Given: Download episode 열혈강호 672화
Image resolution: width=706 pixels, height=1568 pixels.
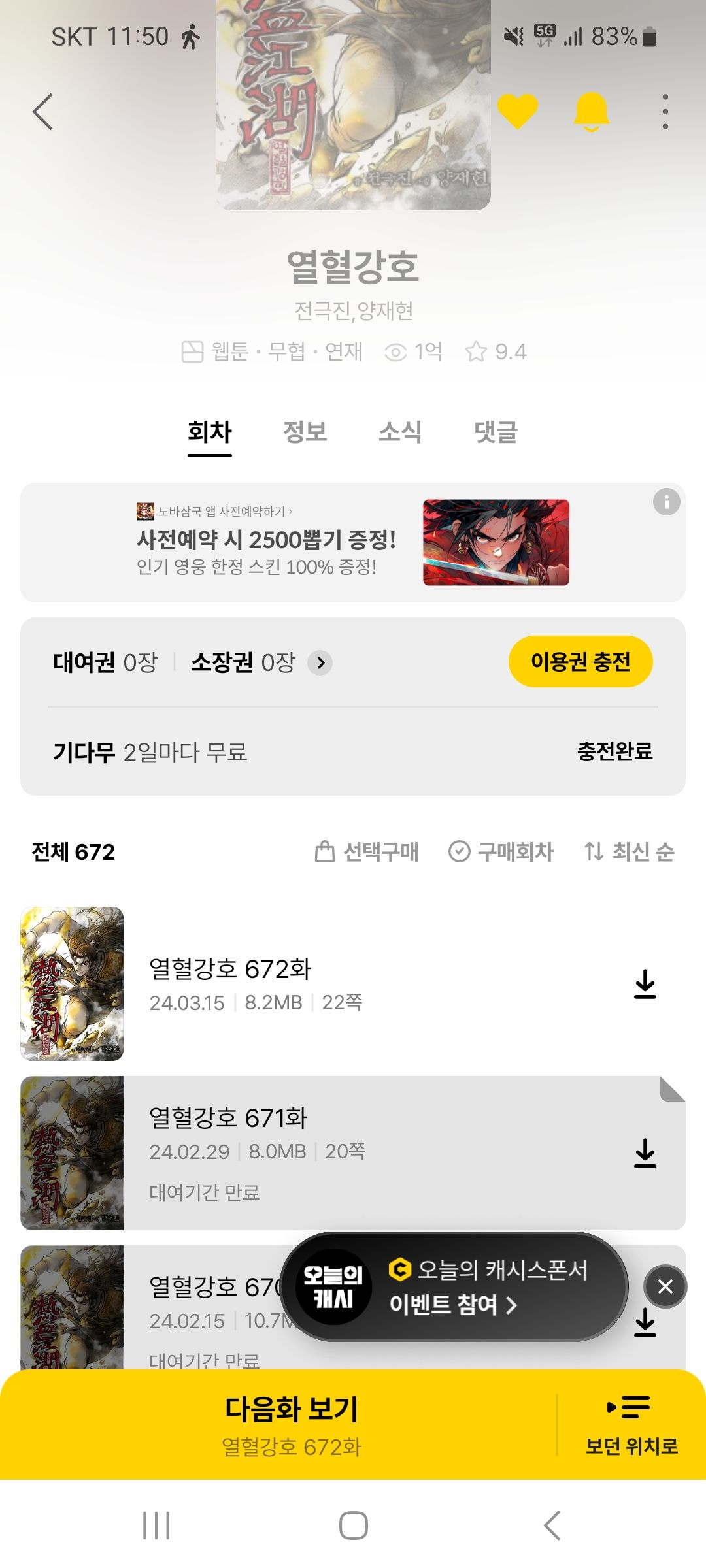Looking at the screenshot, I should click(645, 984).
